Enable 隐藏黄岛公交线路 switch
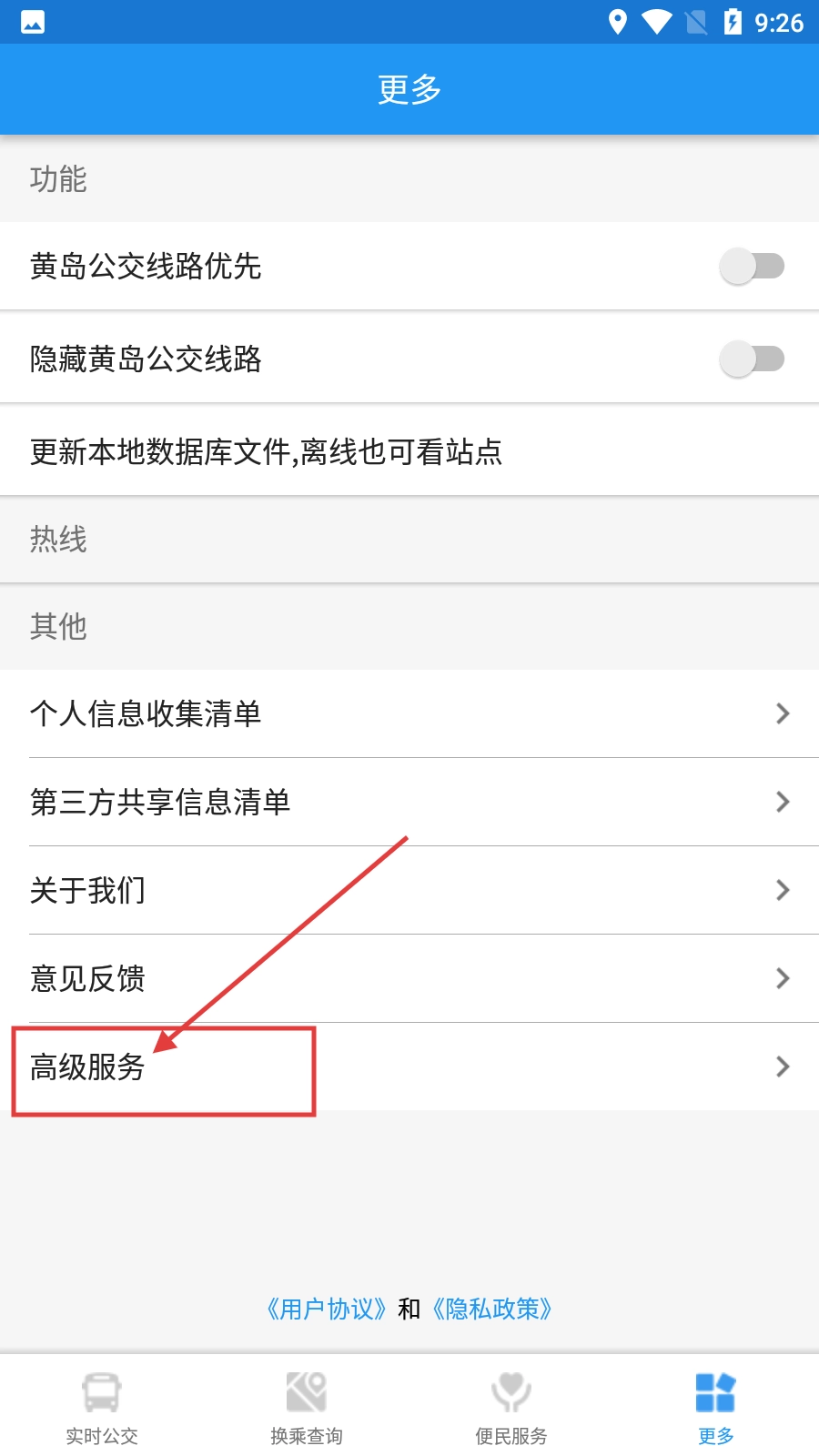819x1456 pixels. (752, 359)
